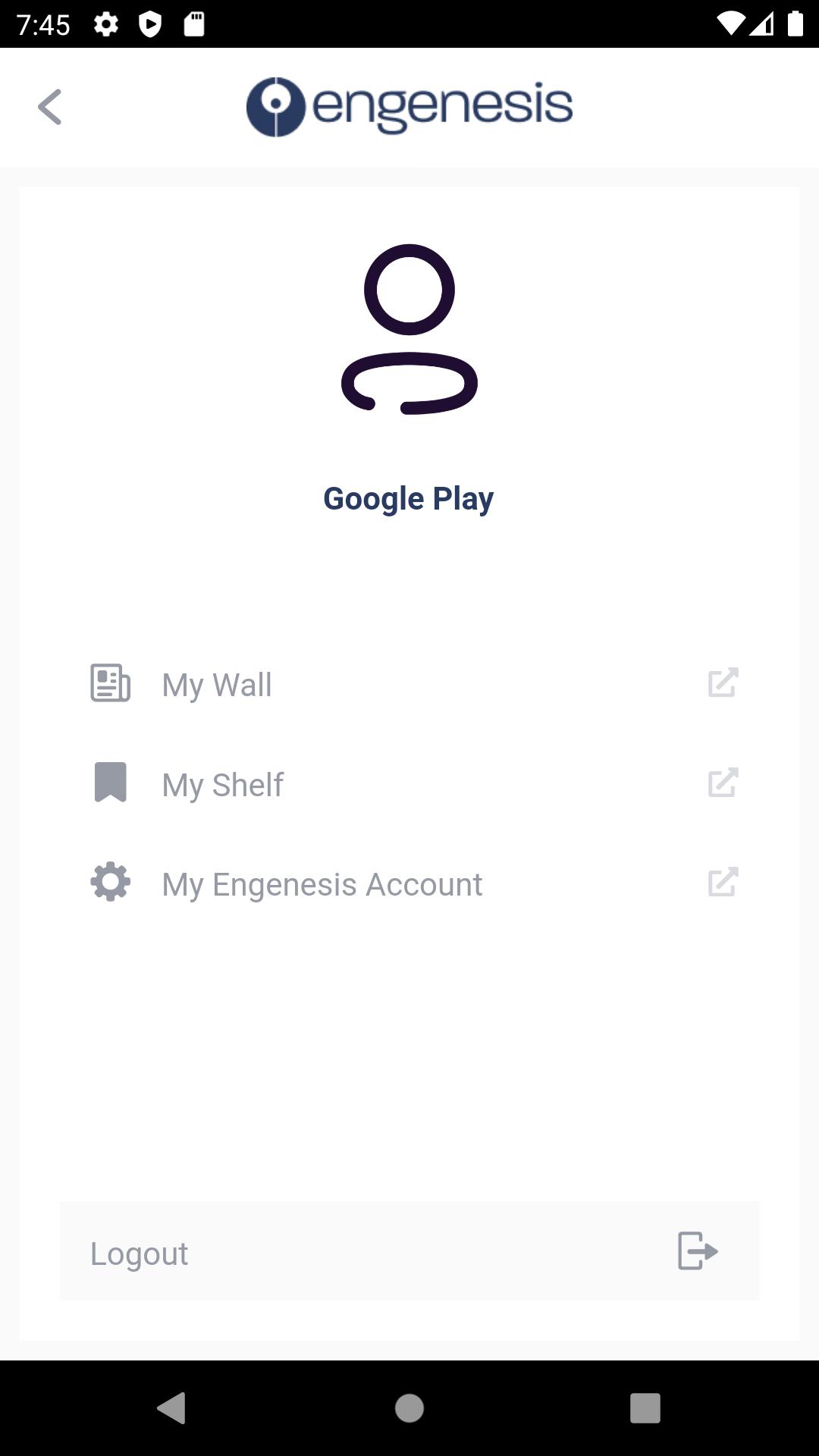The width and height of the screenshot is (819, 1456).
Task: Open My Shelf
Action: [409, 784]
